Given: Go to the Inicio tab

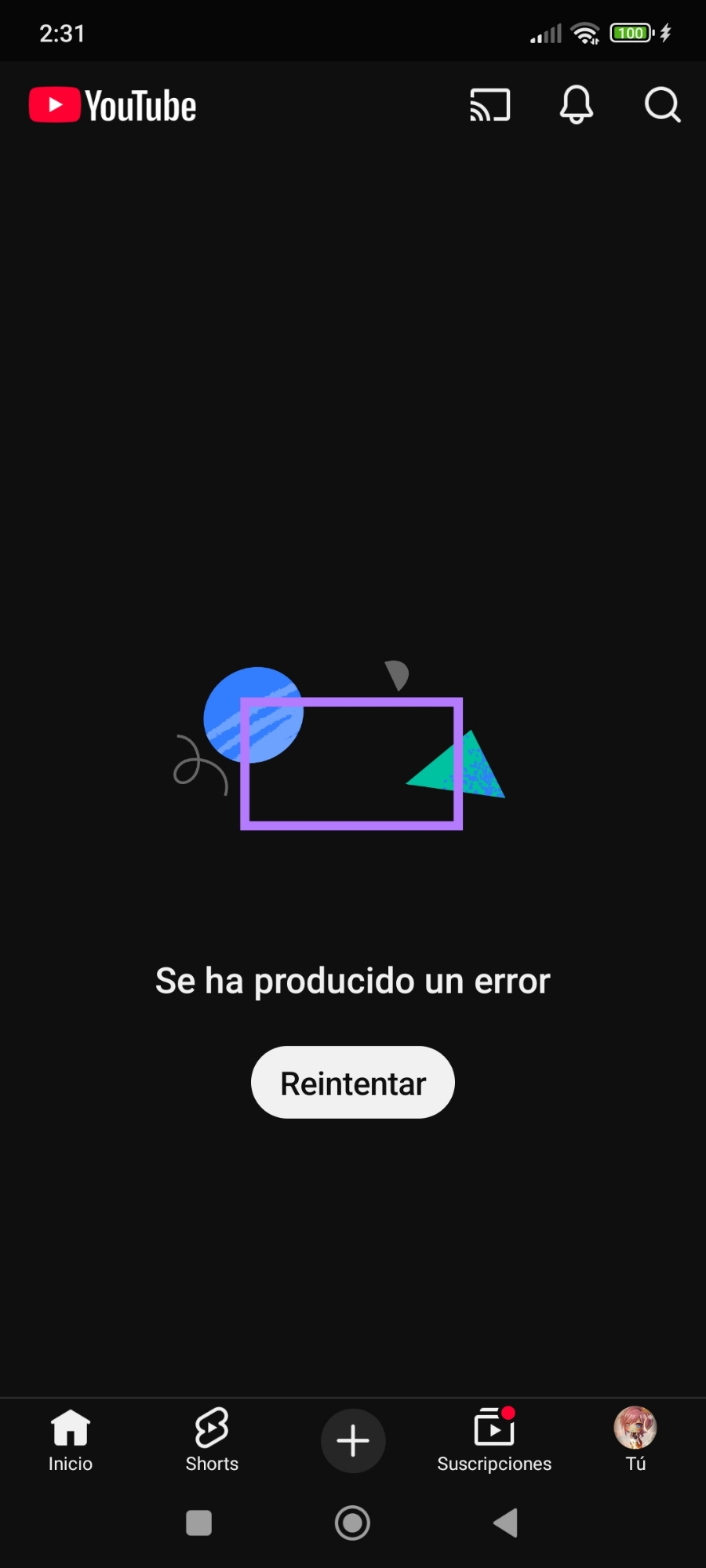Looking at the screenshot, I should [71, 1440].
